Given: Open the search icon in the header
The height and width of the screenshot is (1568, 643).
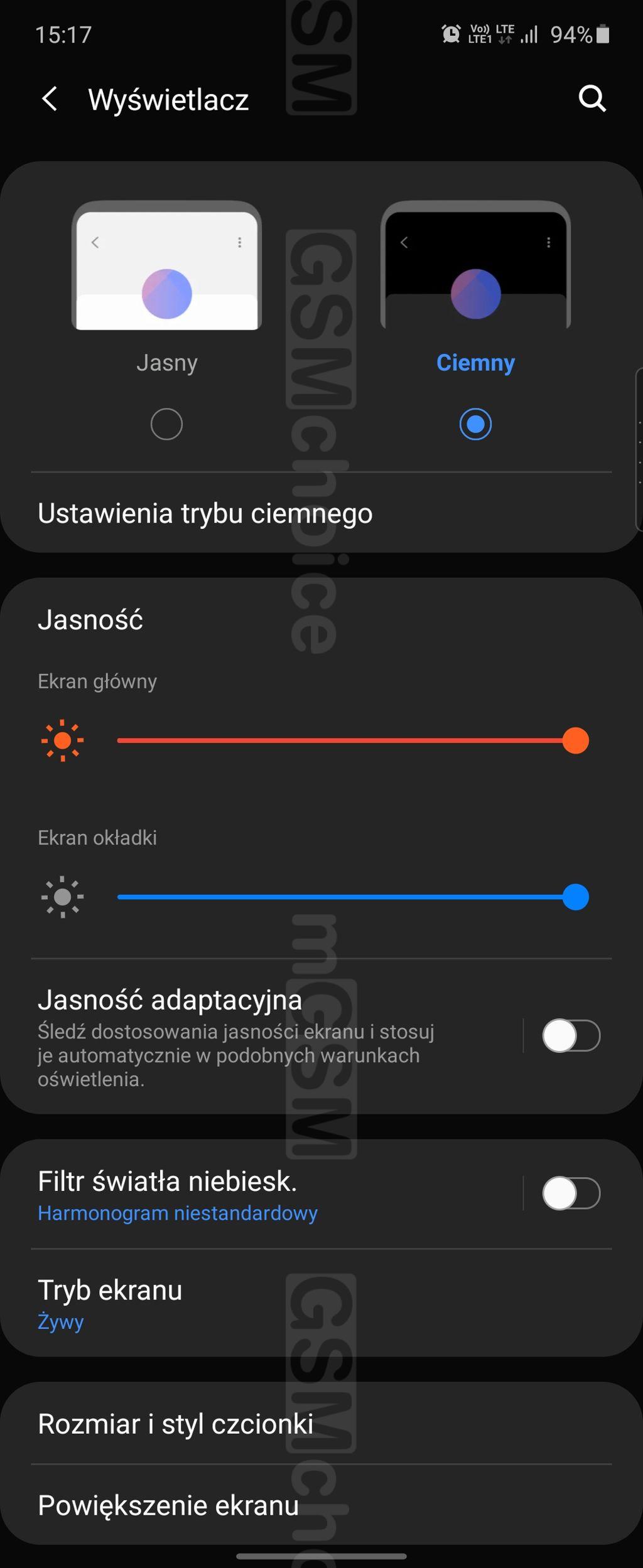Looking at the screenshot, I should click(592, 99).
